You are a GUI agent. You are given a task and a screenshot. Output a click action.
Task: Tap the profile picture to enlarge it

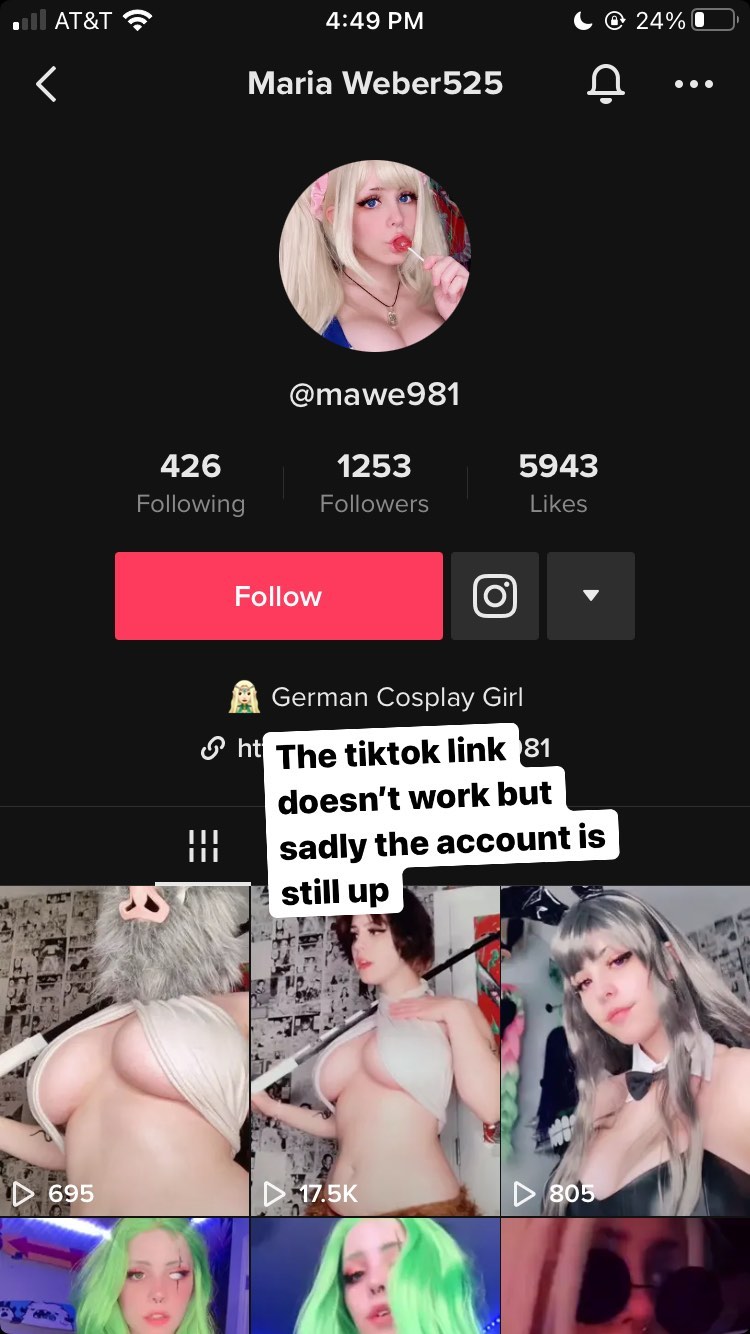click(x=375, y=256)
